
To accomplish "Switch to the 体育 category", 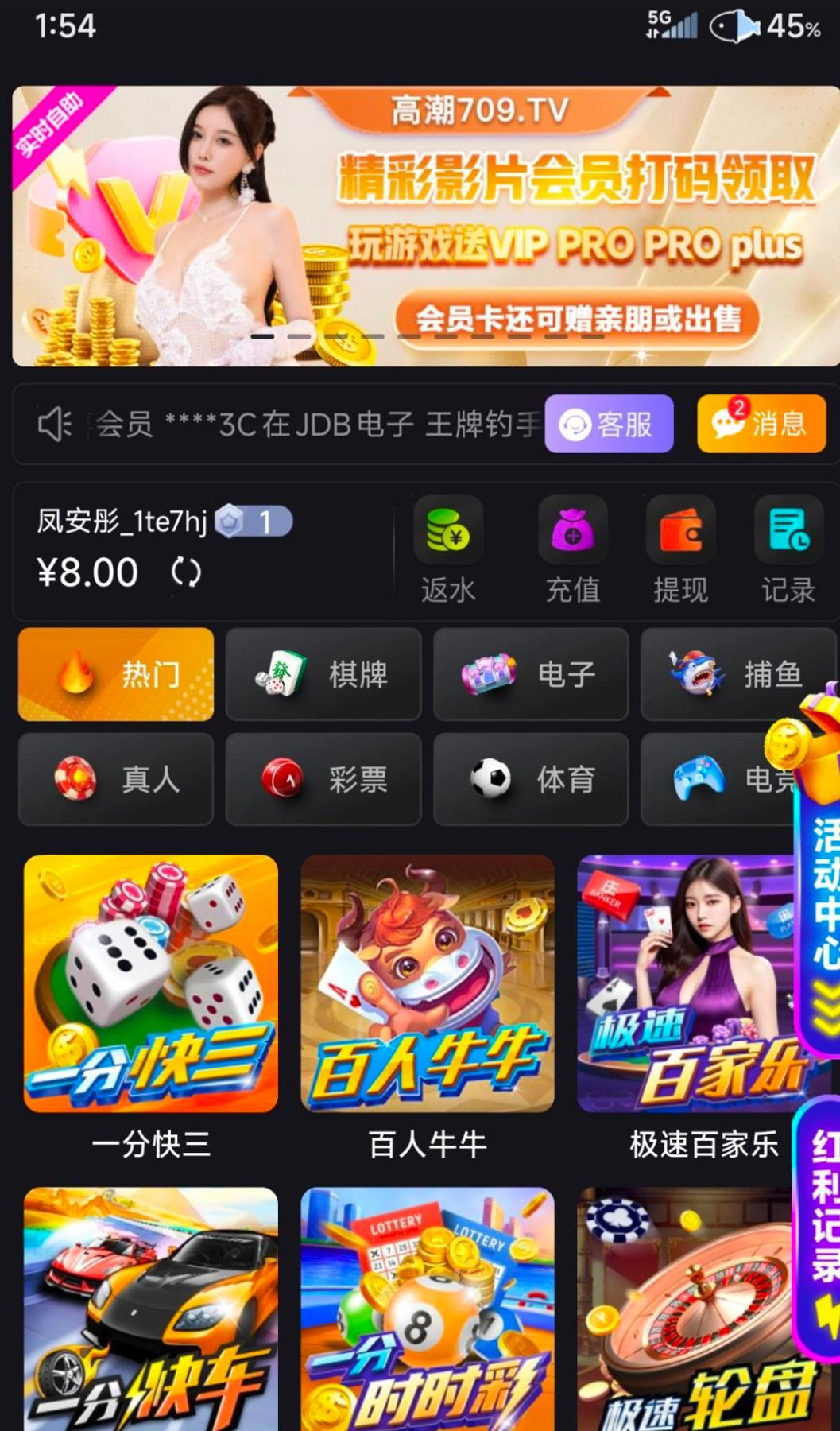I will tap(531, 779).
